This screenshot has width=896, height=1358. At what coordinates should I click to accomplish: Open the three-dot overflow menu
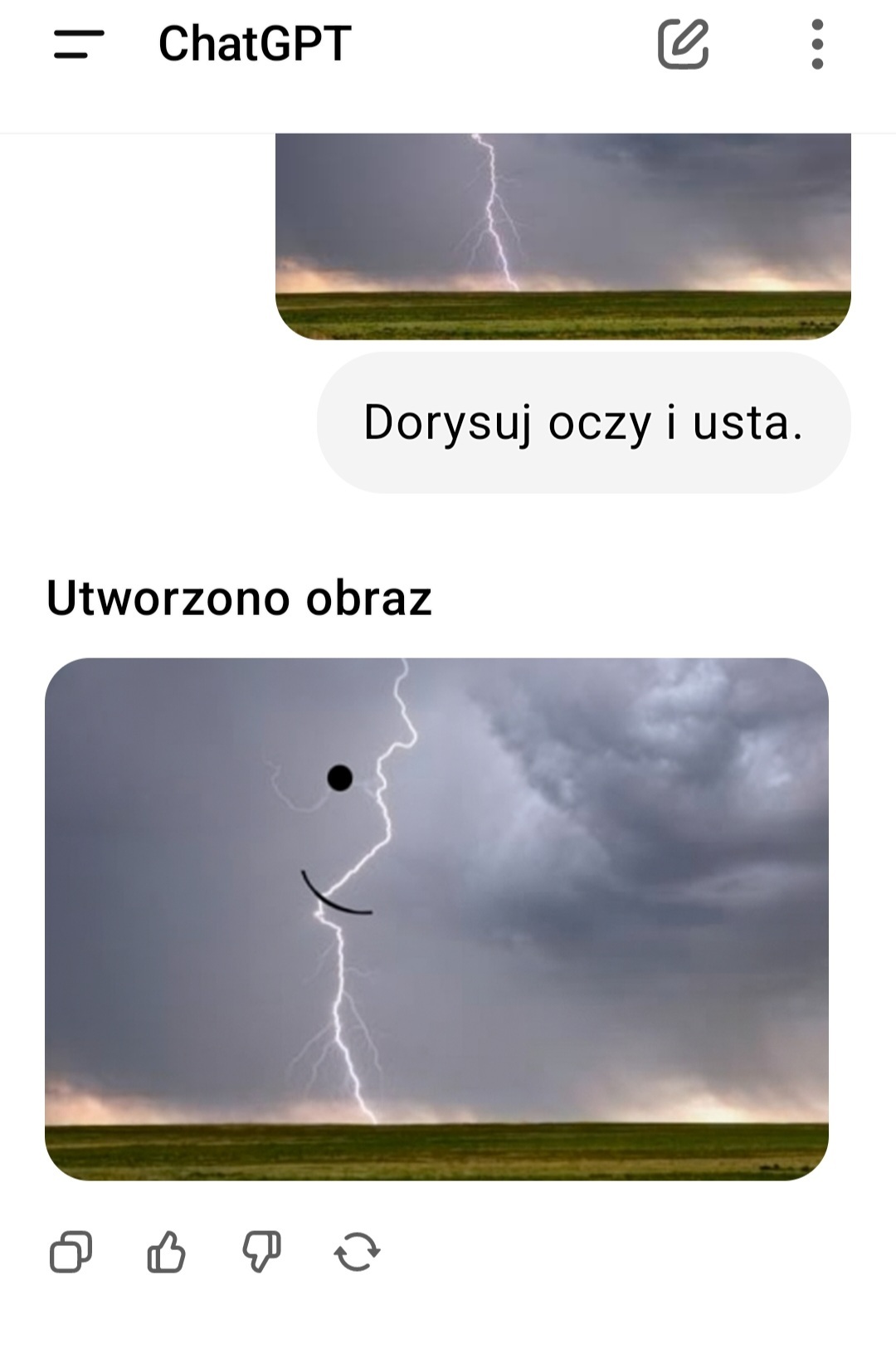coord(817,44)
